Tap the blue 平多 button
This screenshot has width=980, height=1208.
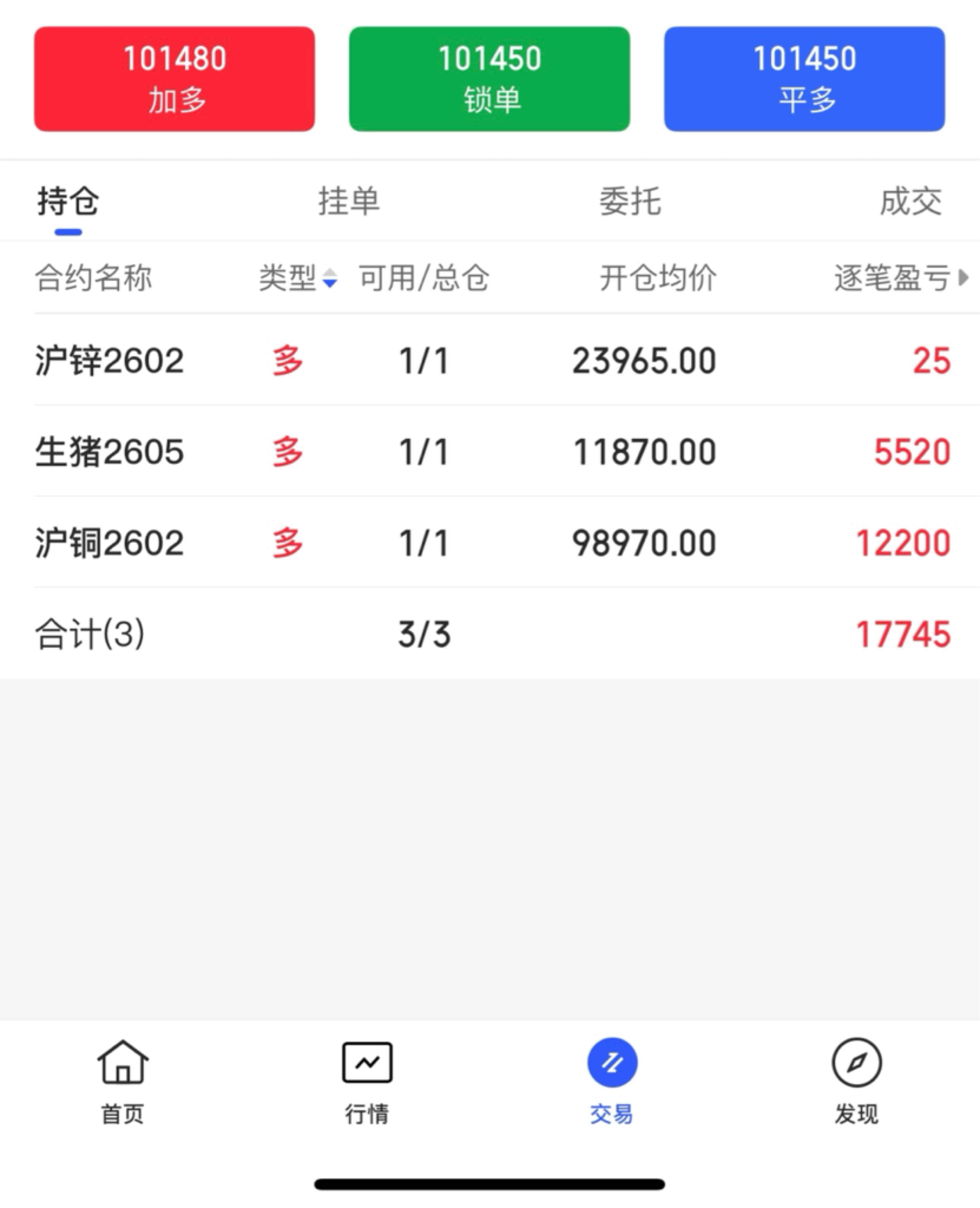point(804,79)
